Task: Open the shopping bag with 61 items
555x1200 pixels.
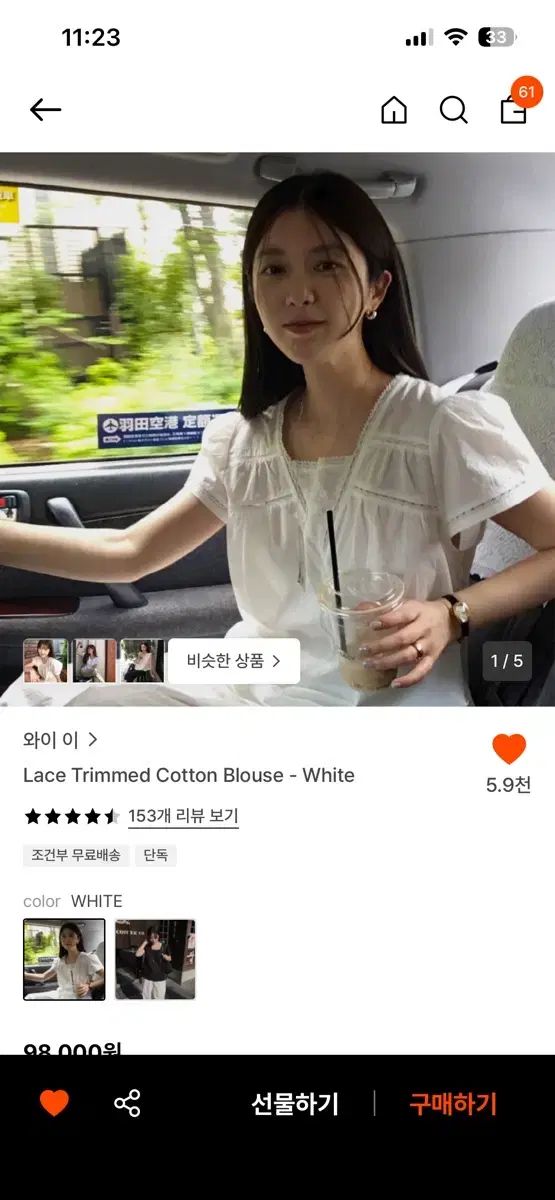Action: pos(514,108)
